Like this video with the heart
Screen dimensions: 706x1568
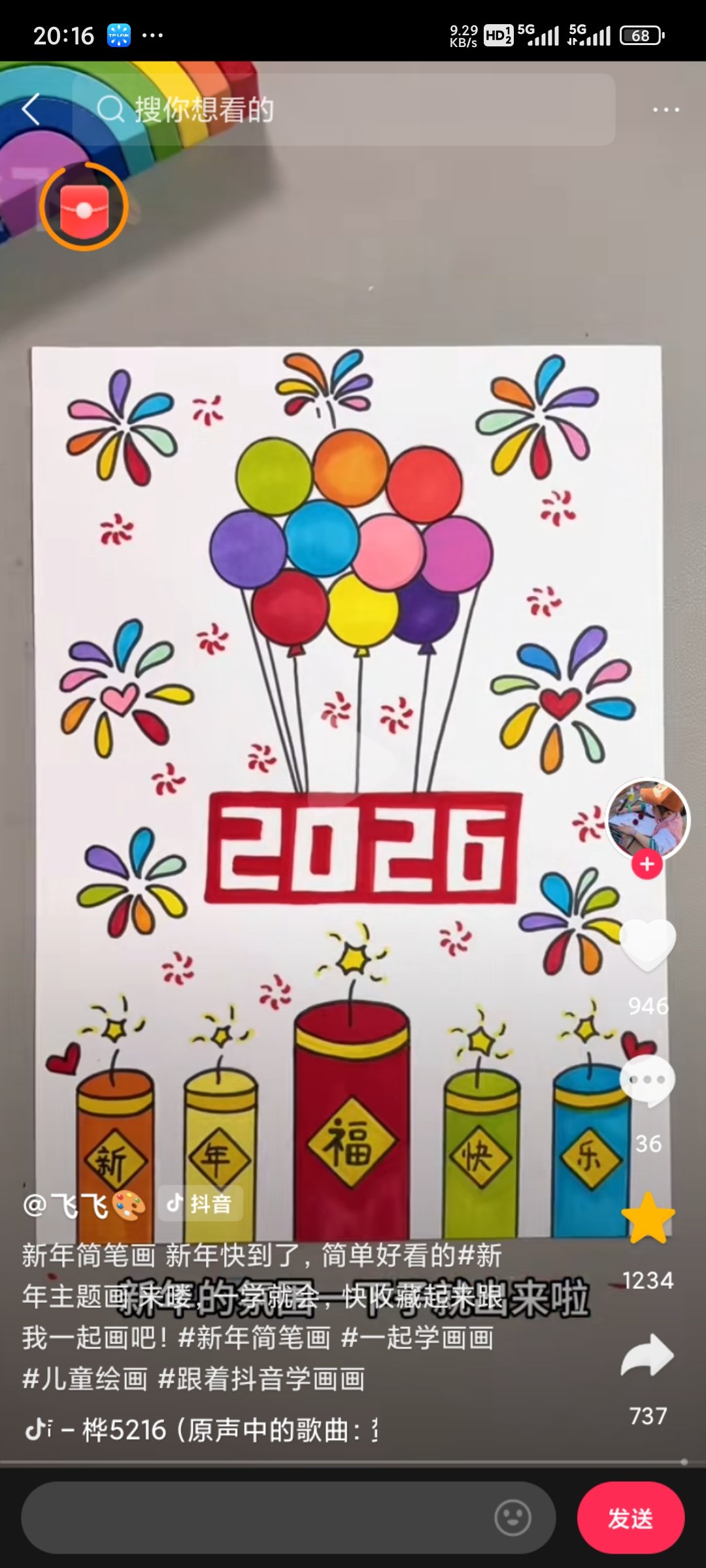647,943
